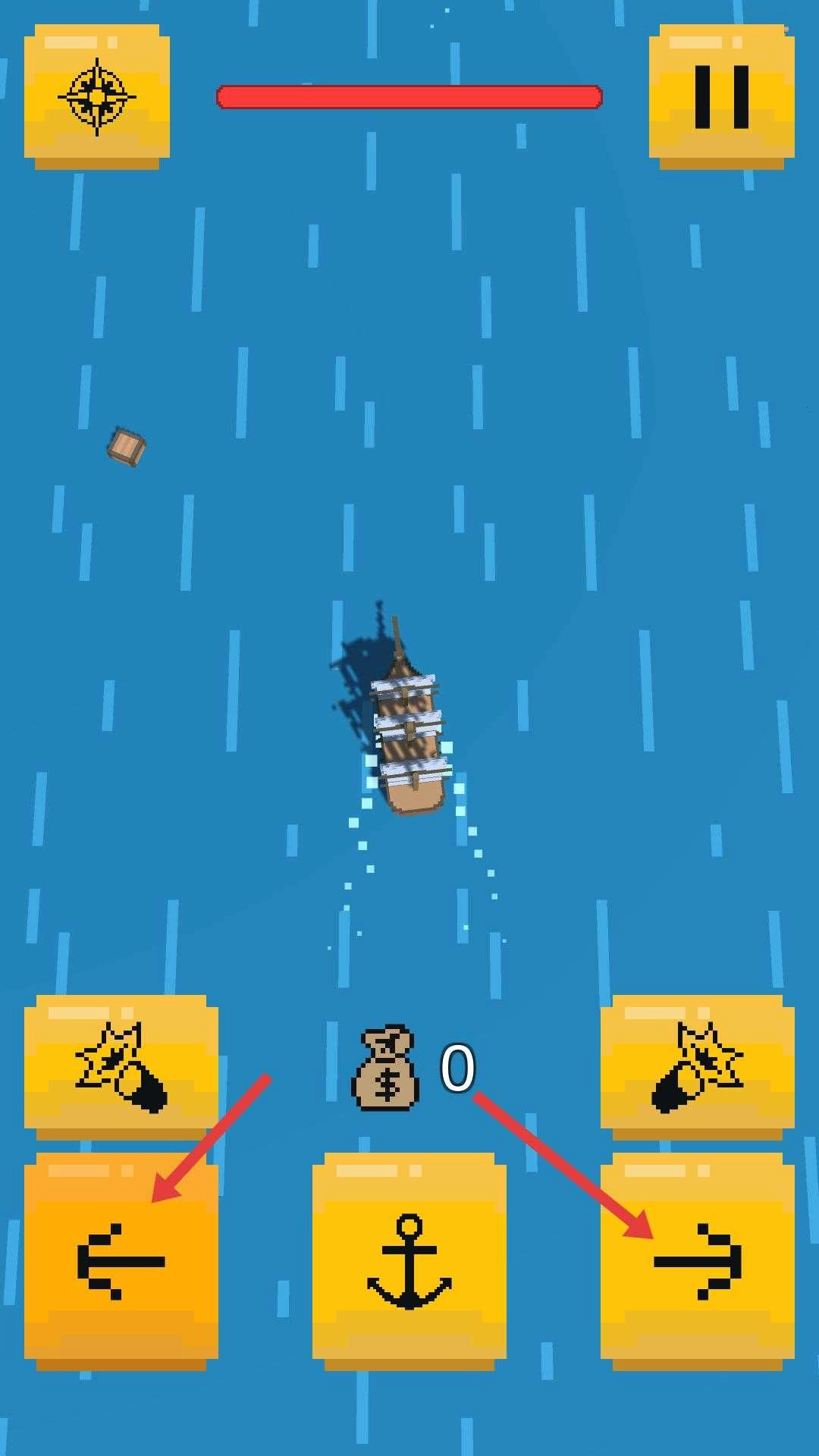Pause the game
This screenshot has height=1456, width=819.
tap(721, 96)
